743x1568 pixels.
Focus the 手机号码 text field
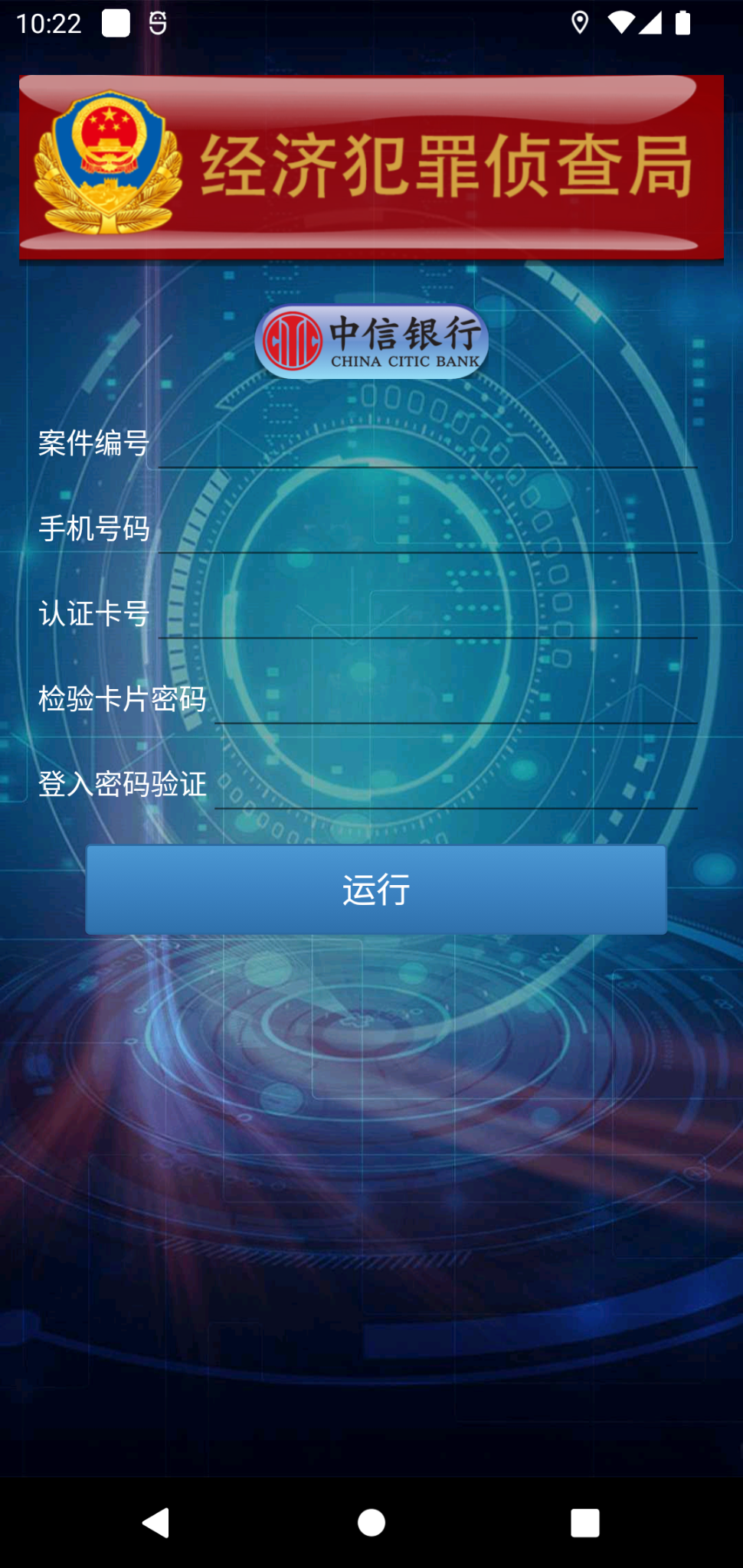coord(427,530)
